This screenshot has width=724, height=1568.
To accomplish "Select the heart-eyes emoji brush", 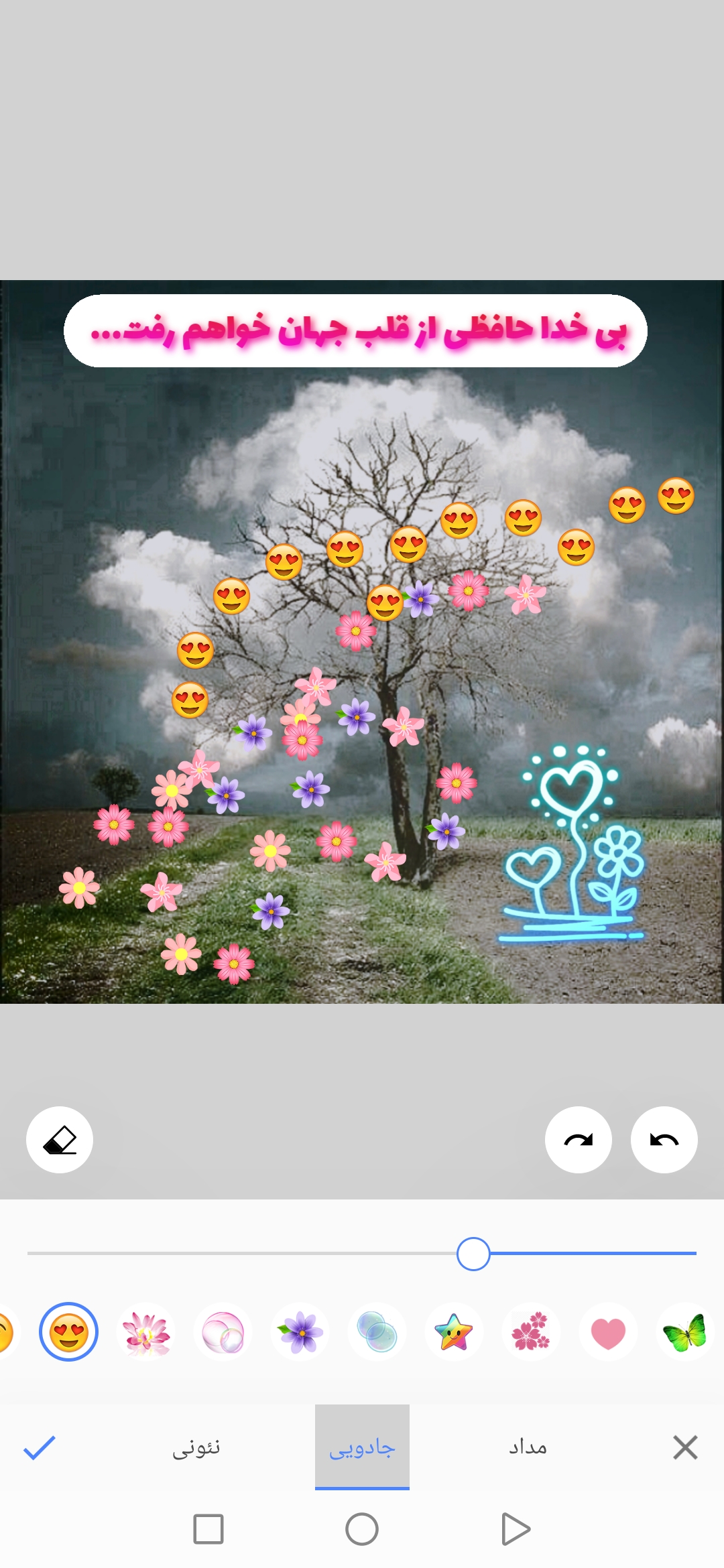I will [69, 1332].
